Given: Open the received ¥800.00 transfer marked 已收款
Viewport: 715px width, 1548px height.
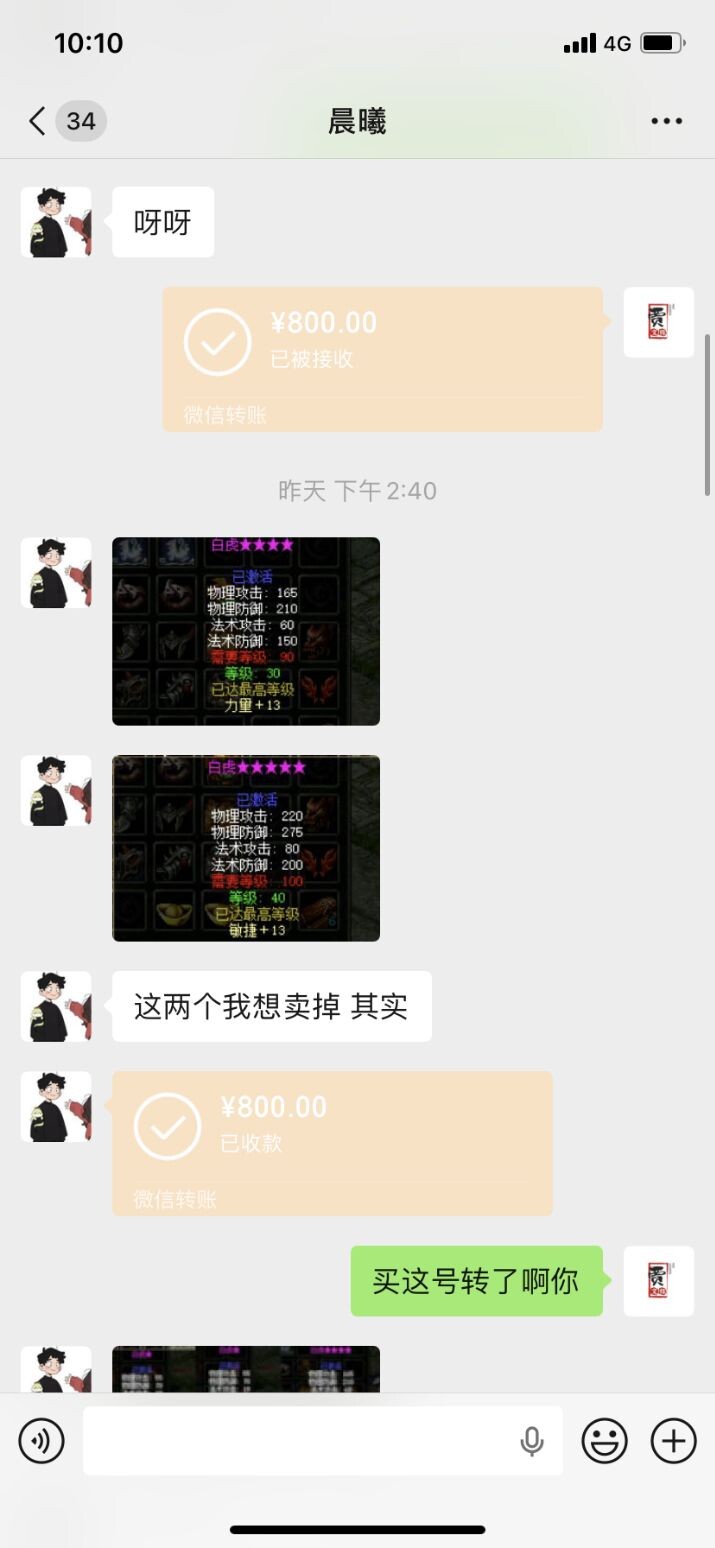Looking at the screenshot, I should pyautogui.click(x=332, y=1142).
